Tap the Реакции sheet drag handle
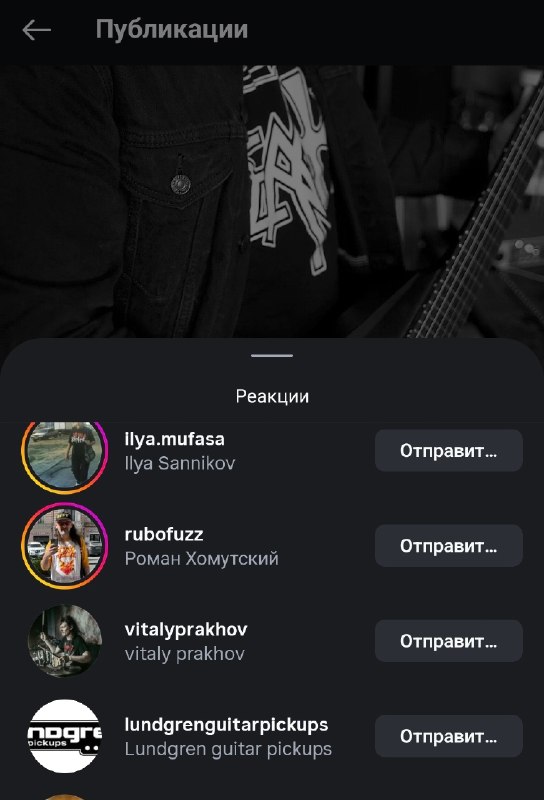Image resolution: width=544 pixels, height=800 pixels. 272,356
